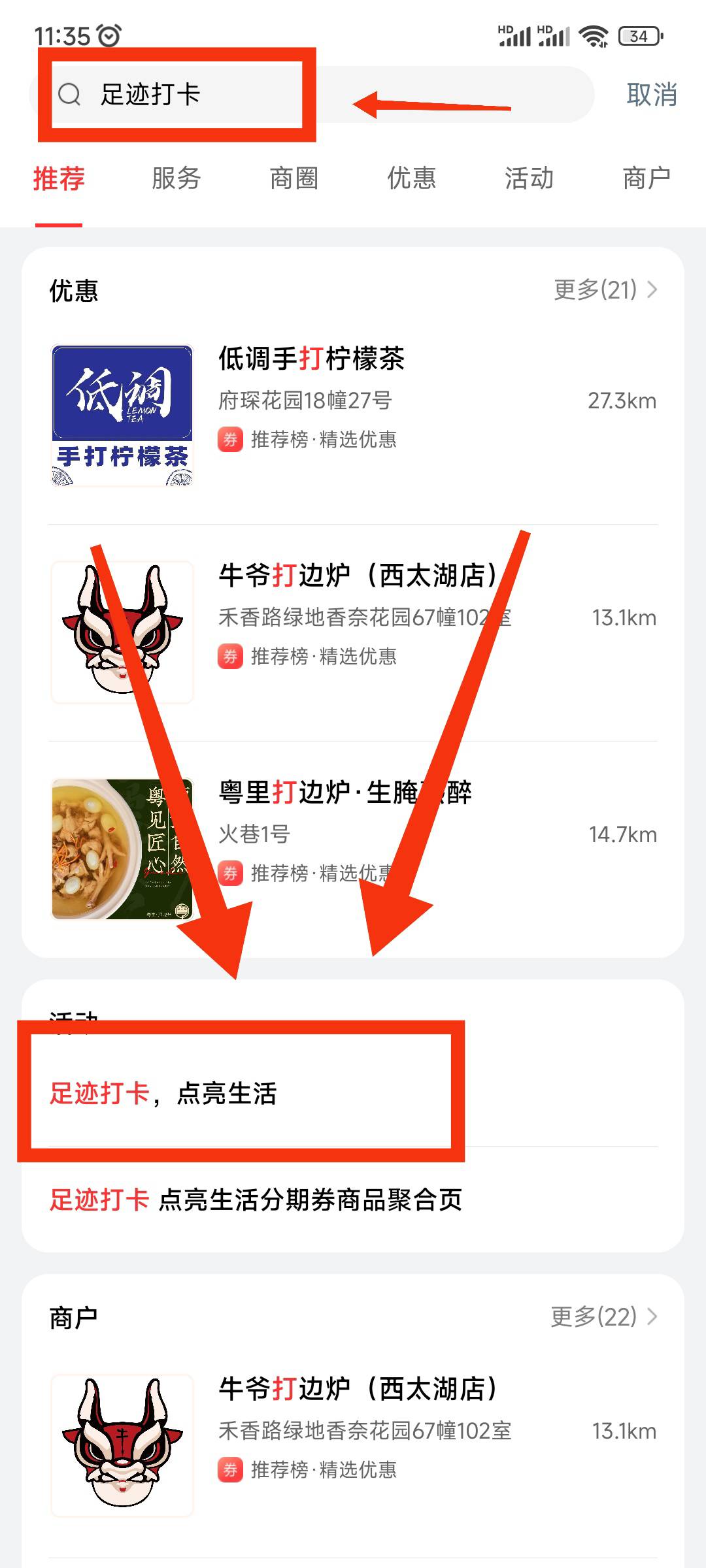The height and width of the screenshot is (1568, 706).
Task: Switch to the 商户 tab
Action: point(646,178)
